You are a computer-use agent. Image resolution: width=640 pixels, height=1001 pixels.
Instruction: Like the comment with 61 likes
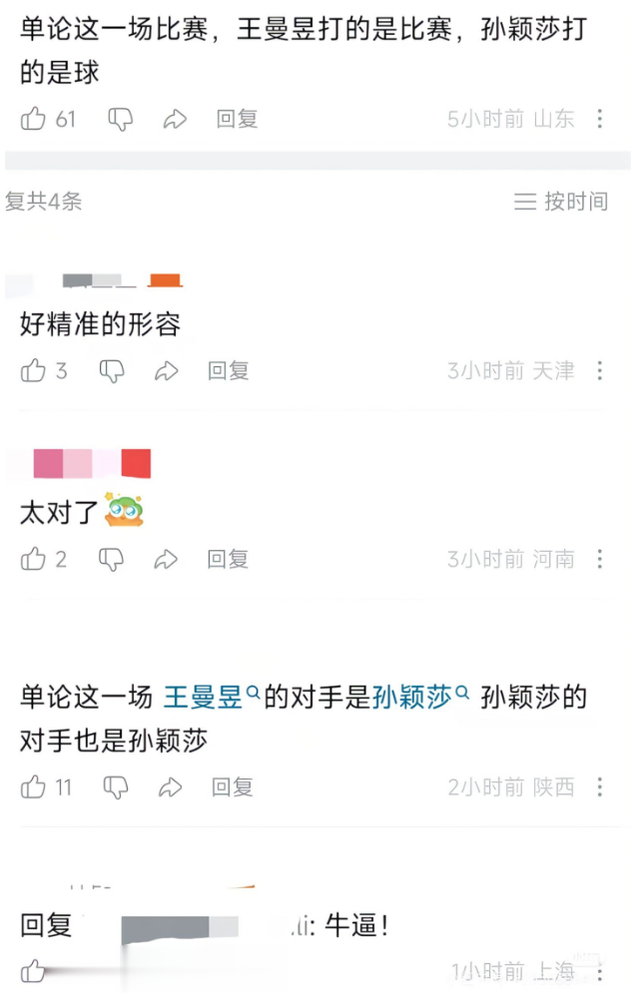pyautogui.click(x=34, y=119)
